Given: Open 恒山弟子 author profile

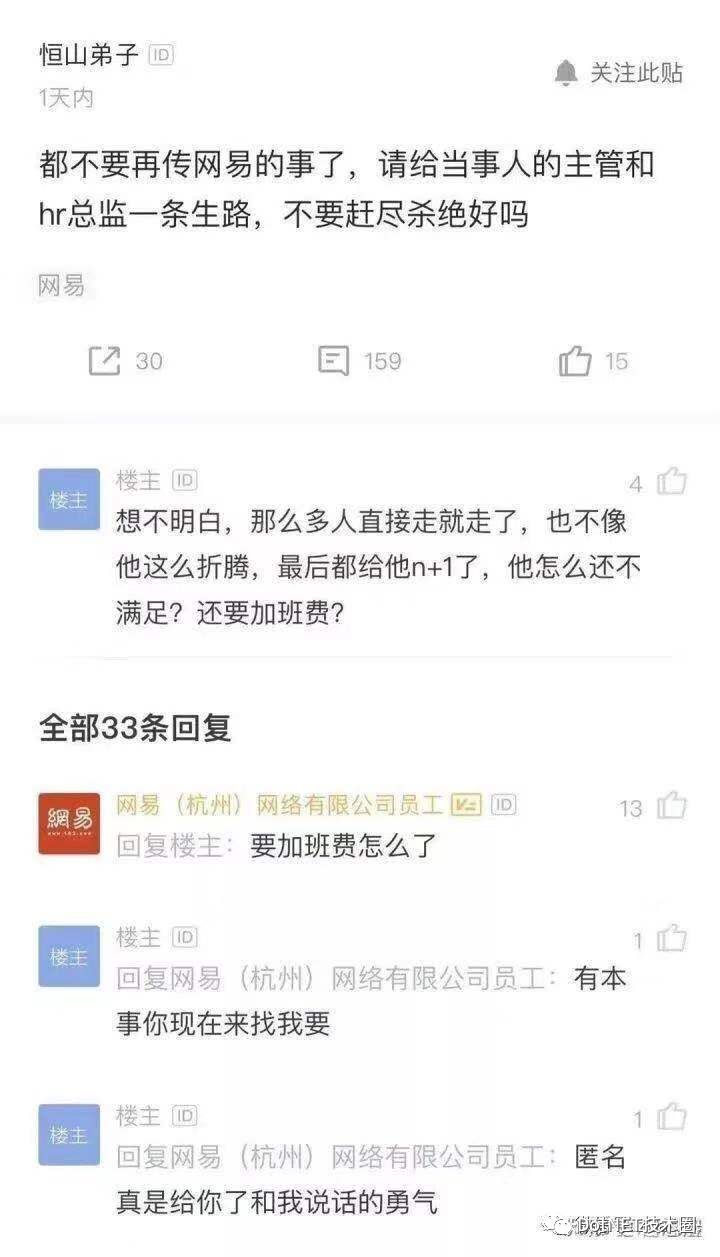Looking at the screenshot, I should pos(89,55).
